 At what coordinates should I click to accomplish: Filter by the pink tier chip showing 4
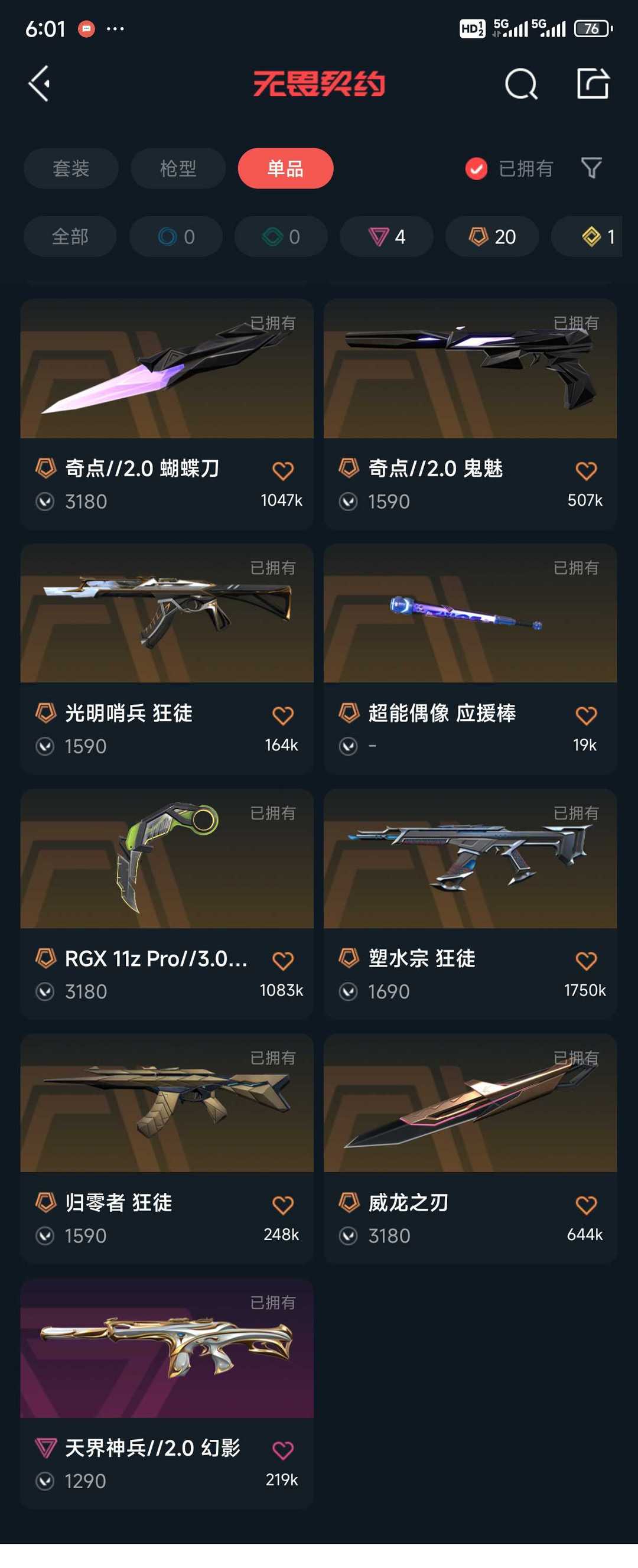[386, 236]
